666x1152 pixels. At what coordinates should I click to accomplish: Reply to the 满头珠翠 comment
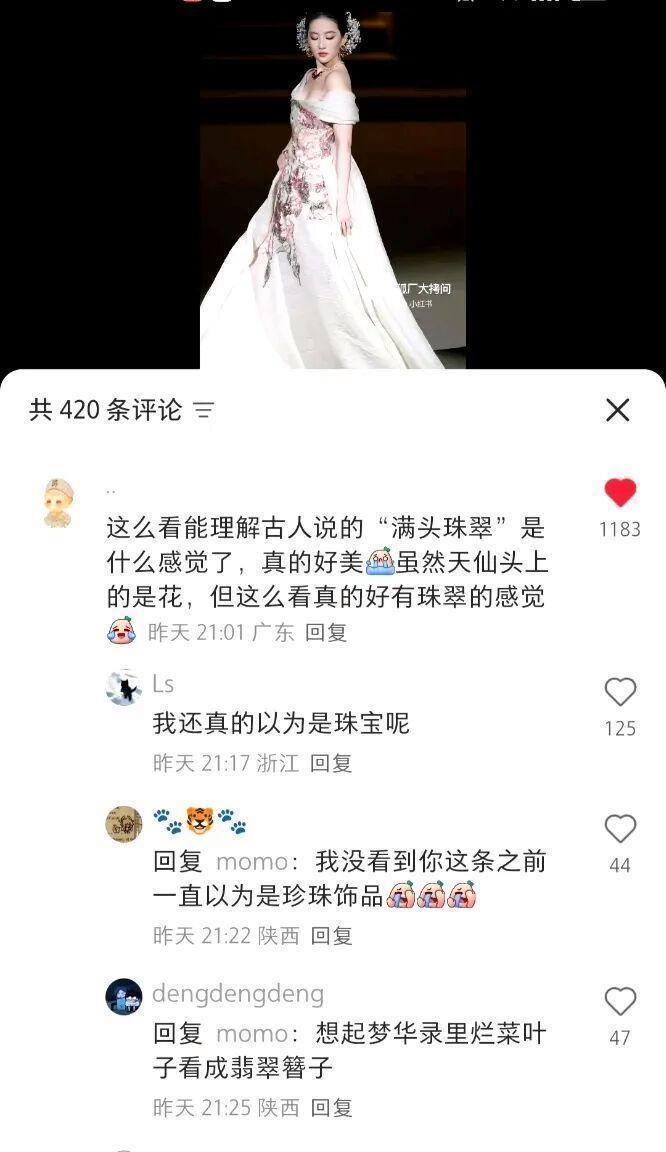click(x=326, y=632)
